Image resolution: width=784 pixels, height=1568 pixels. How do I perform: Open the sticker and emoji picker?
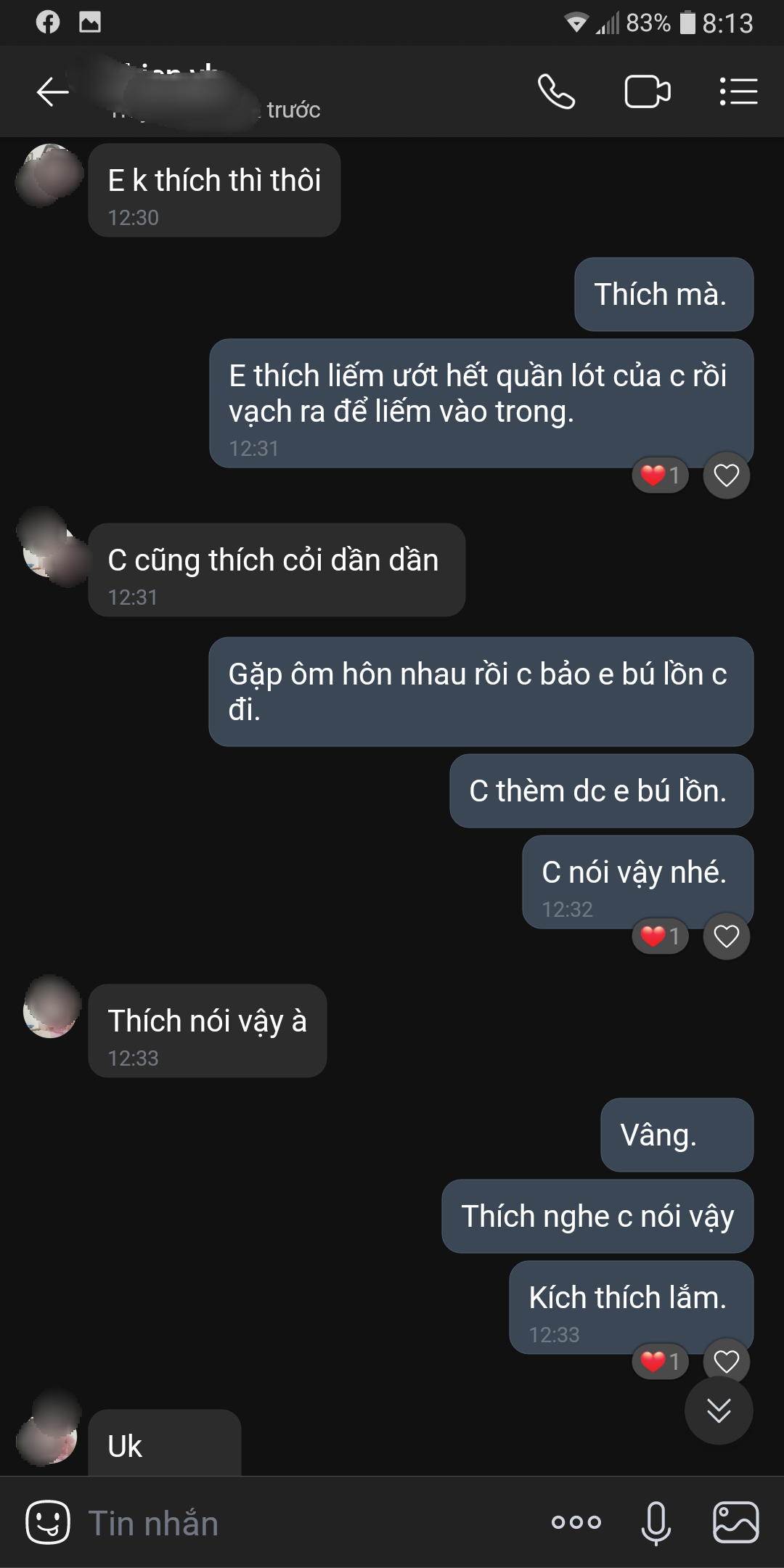(48, 1522)
